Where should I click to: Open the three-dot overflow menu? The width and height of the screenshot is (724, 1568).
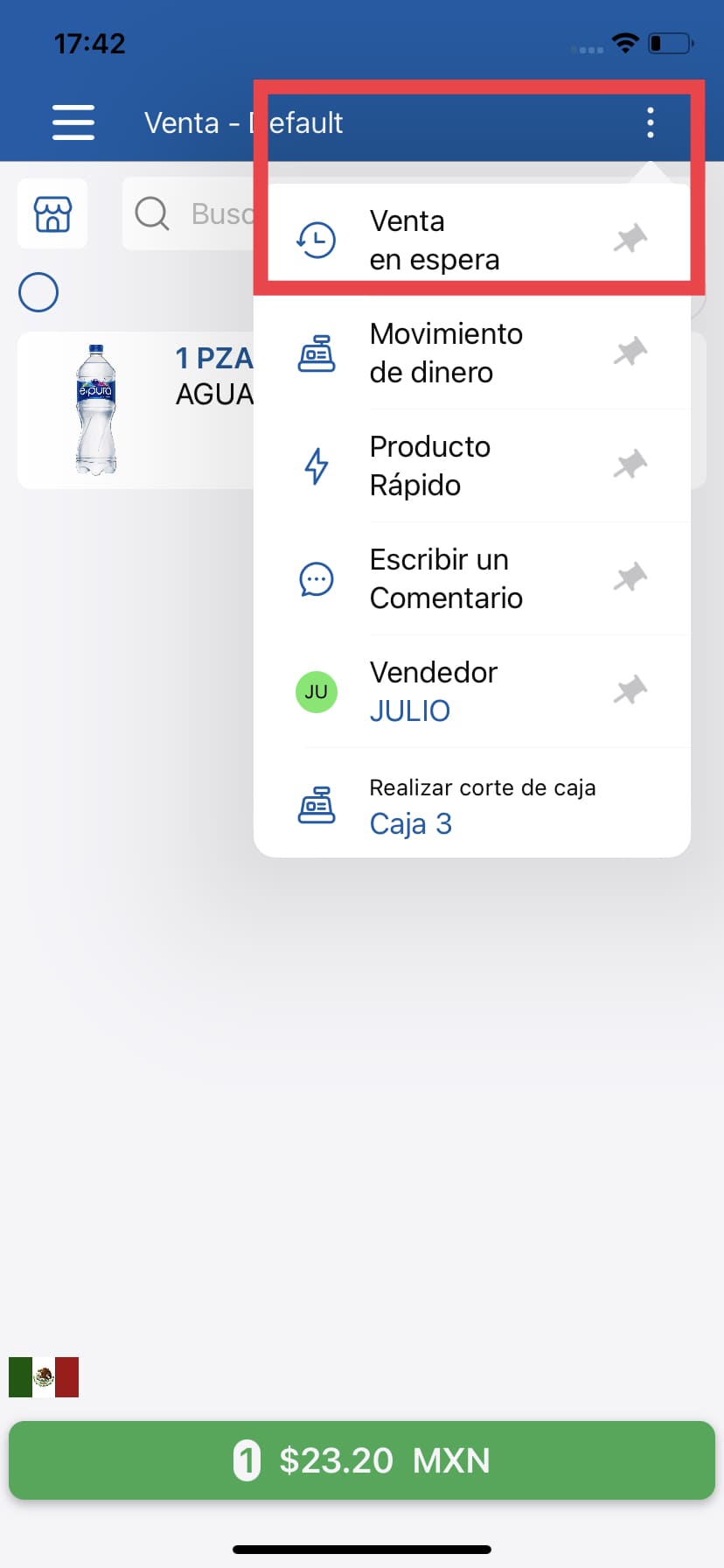point(651,122)
